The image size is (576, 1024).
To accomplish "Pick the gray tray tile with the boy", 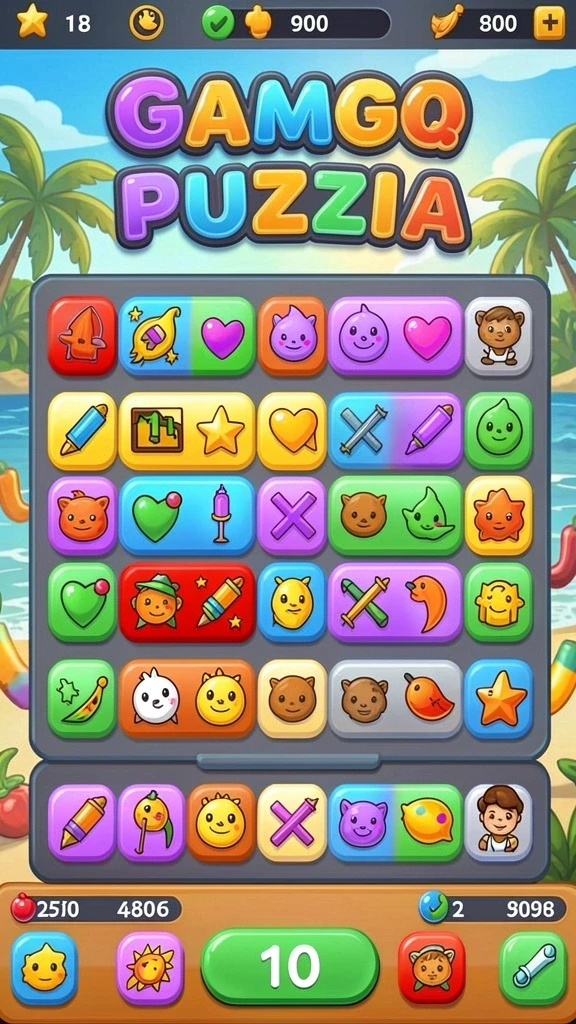I will pos(498,823).
